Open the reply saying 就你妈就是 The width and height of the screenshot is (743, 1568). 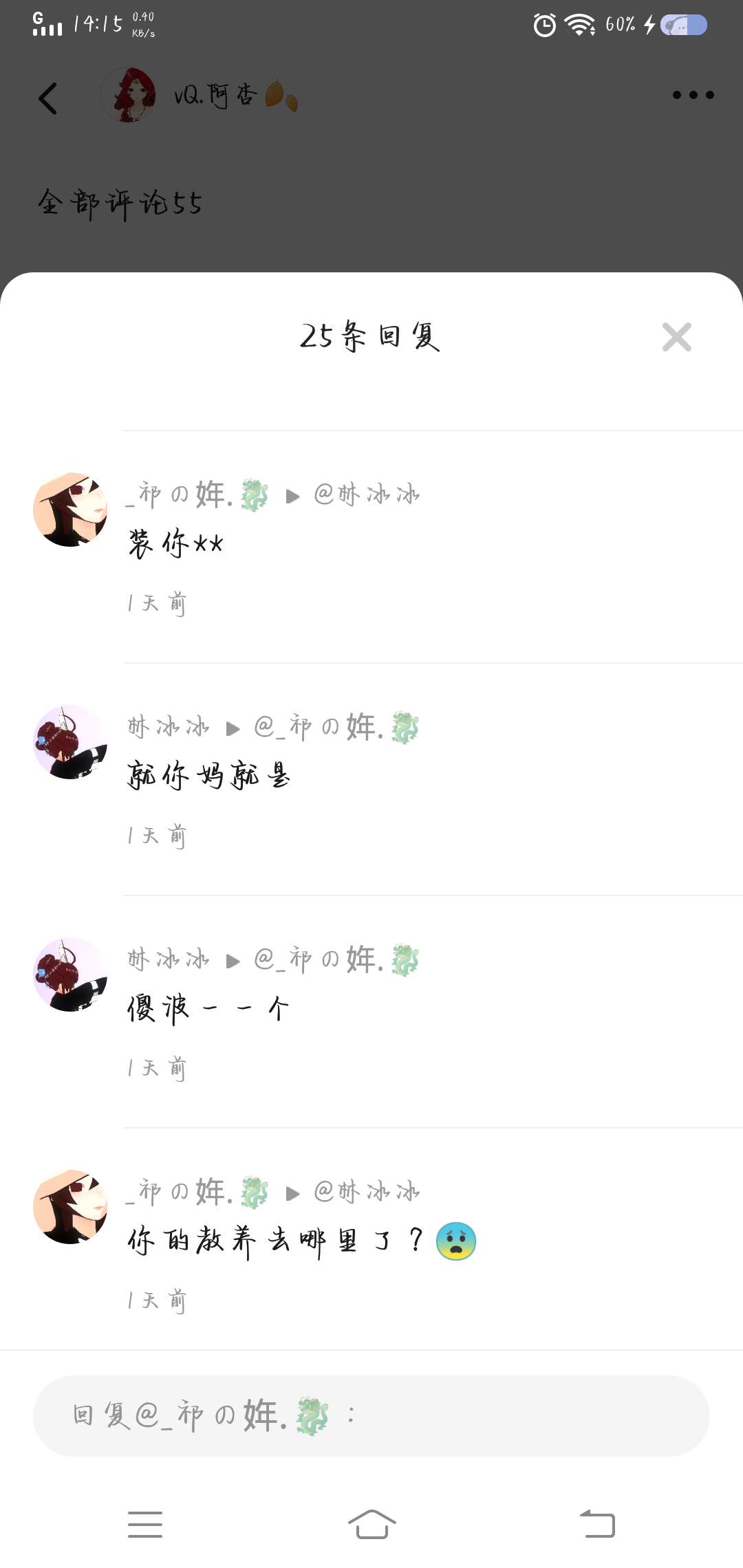click(x=209, y=776)
